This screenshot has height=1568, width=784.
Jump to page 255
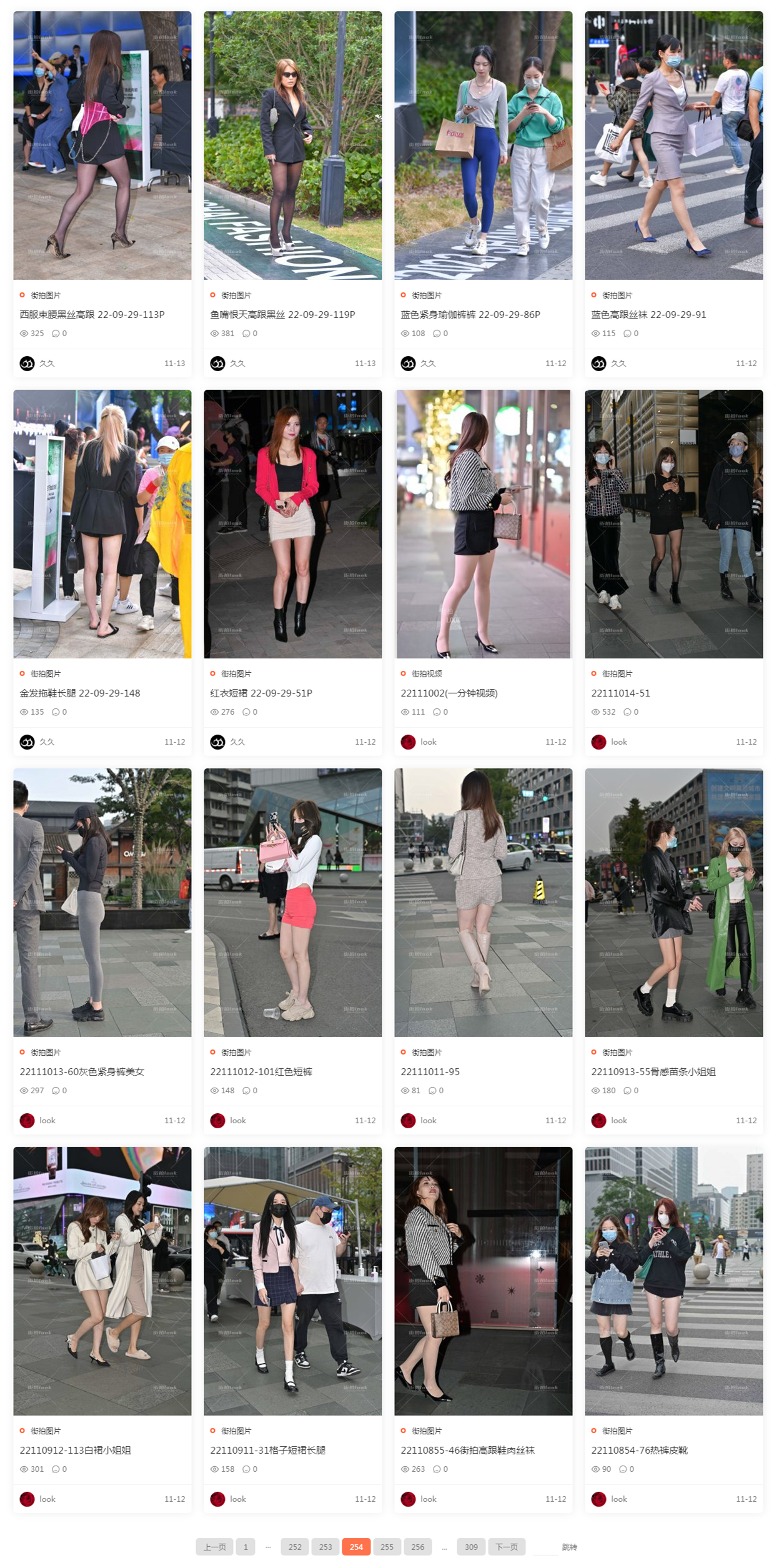(387, 1547)
